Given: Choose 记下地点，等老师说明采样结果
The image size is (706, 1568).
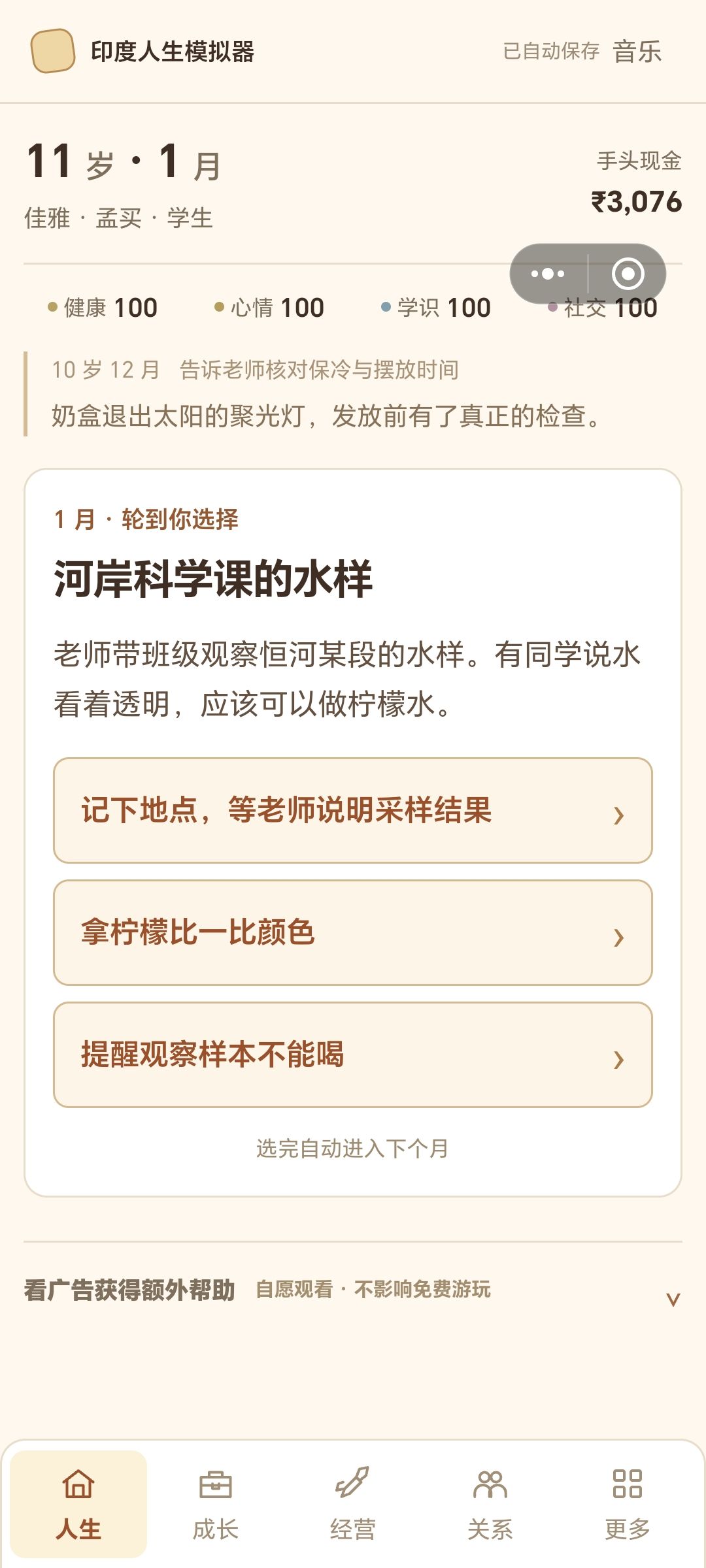Looking at the screenshot, I should coord(353,810).
